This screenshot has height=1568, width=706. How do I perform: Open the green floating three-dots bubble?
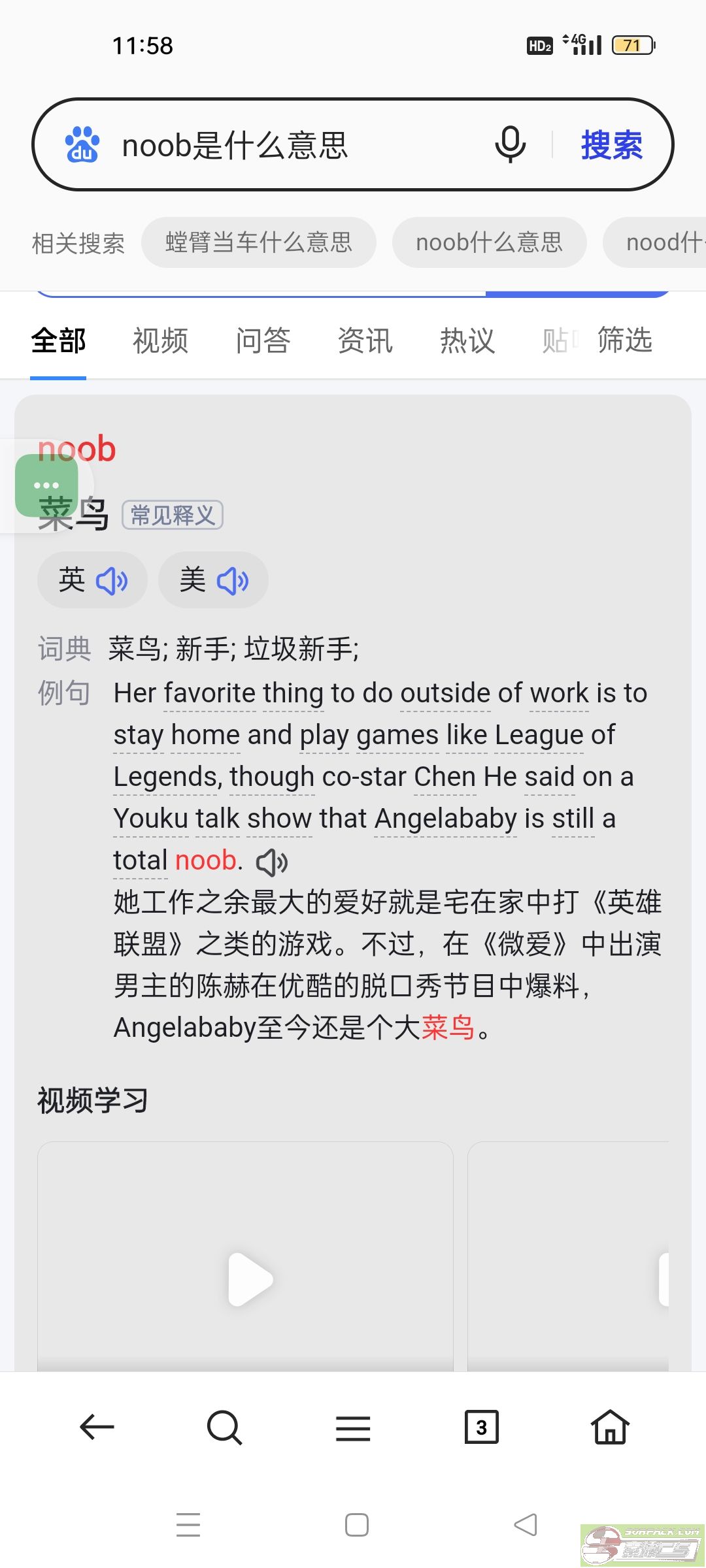click(46, 485)
